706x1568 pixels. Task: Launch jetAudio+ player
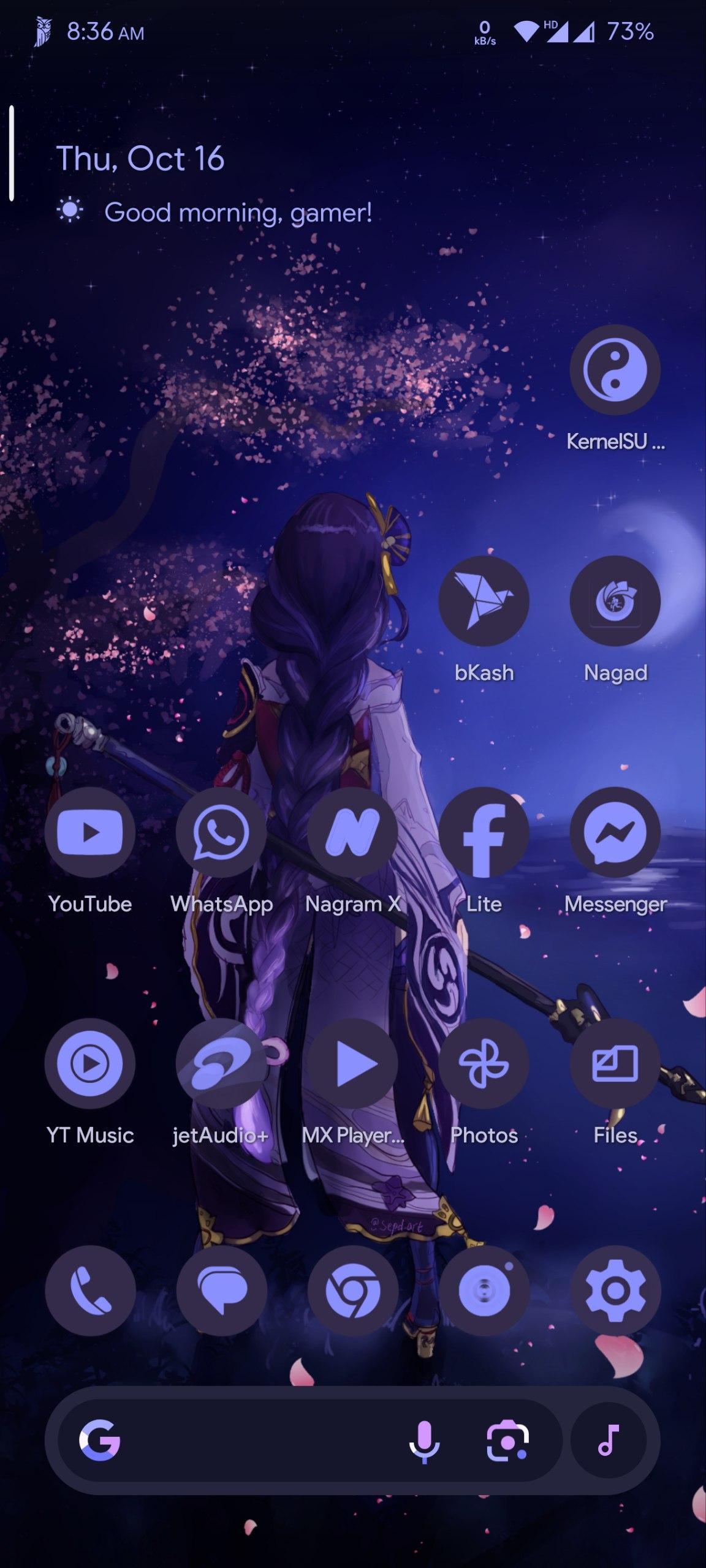pos(221,1064)
